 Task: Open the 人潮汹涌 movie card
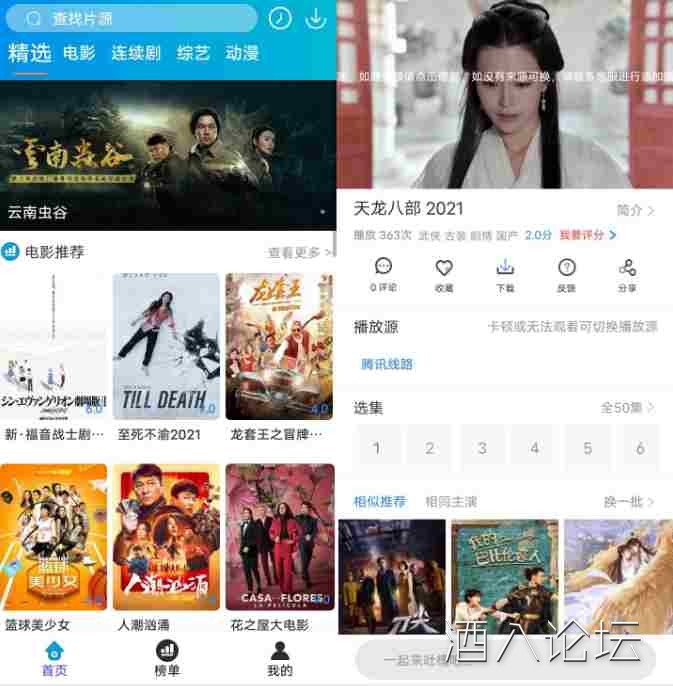(166, 537)
